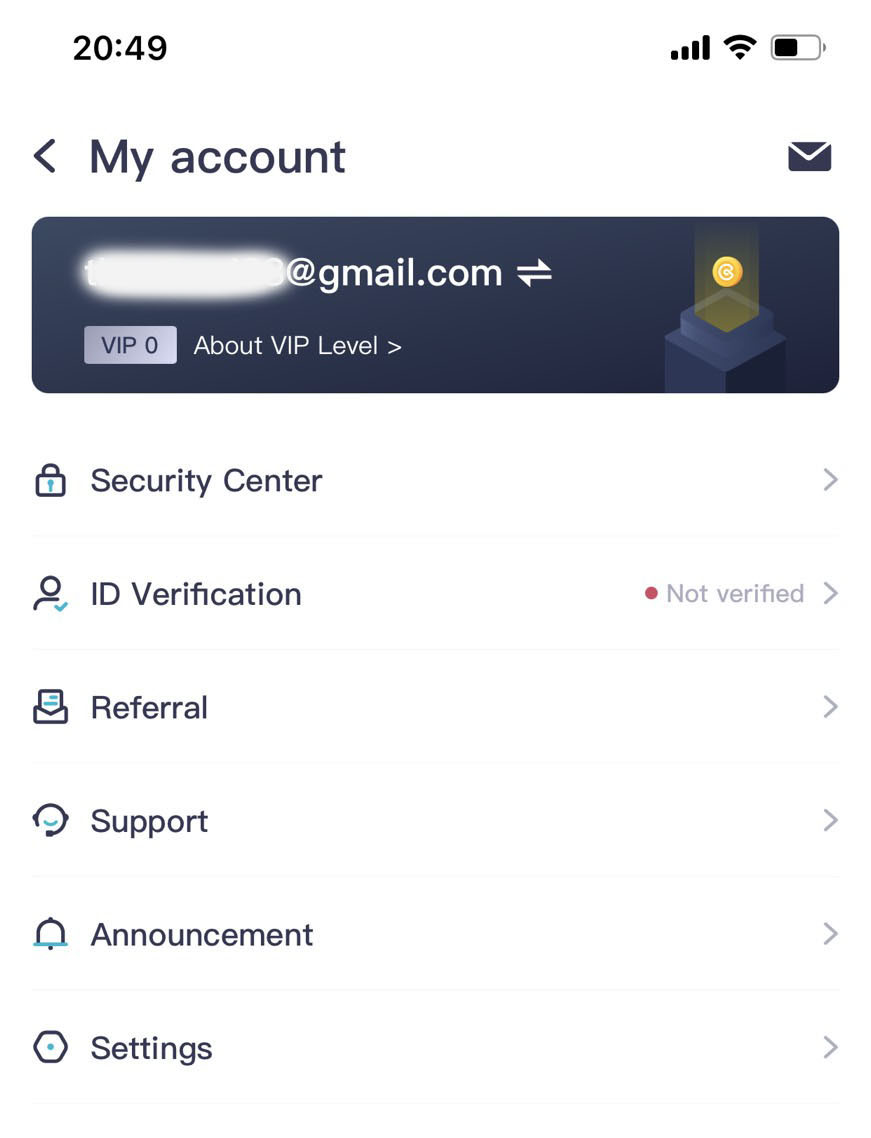
Task: Tap the Security Center lock icon
Action: tap(49, 480)
